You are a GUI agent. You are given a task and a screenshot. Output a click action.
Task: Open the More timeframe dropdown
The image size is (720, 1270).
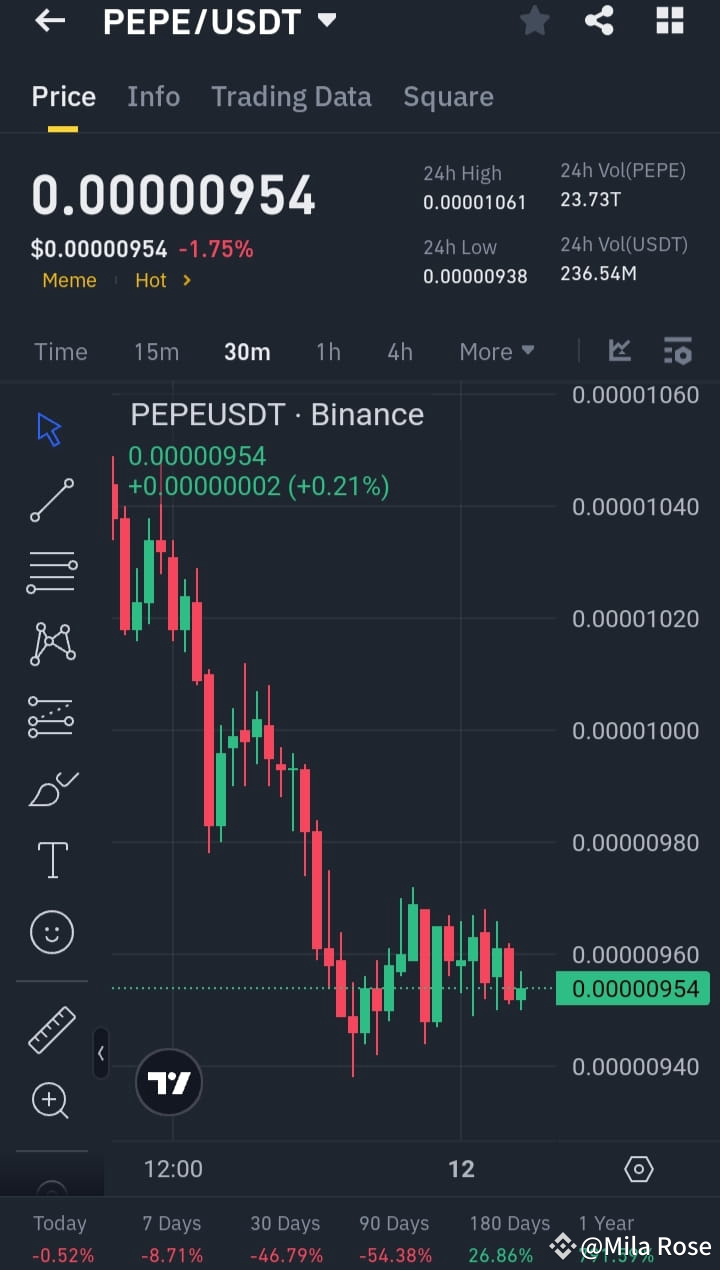tap(496, 351)
